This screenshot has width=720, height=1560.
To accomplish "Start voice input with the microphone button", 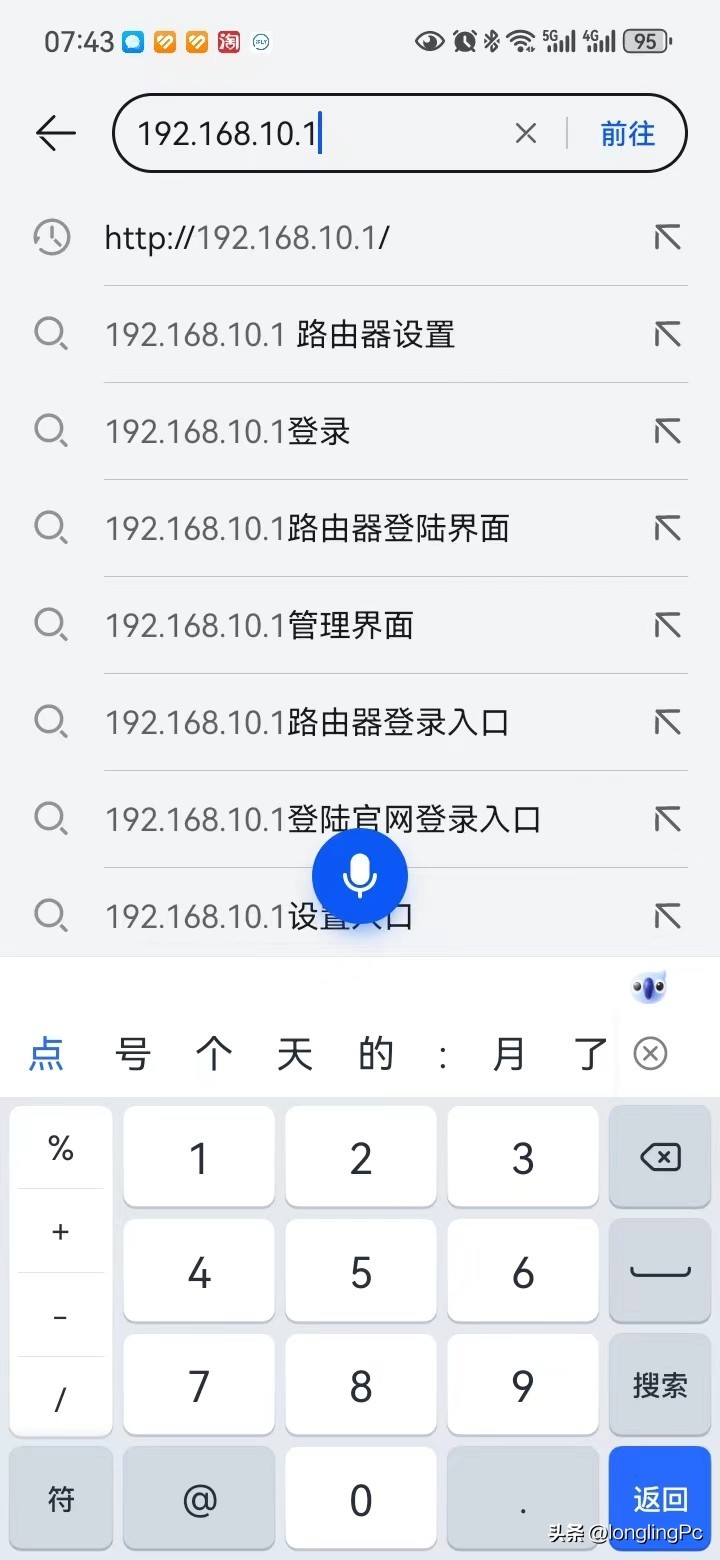I will [x=360, y=876].
